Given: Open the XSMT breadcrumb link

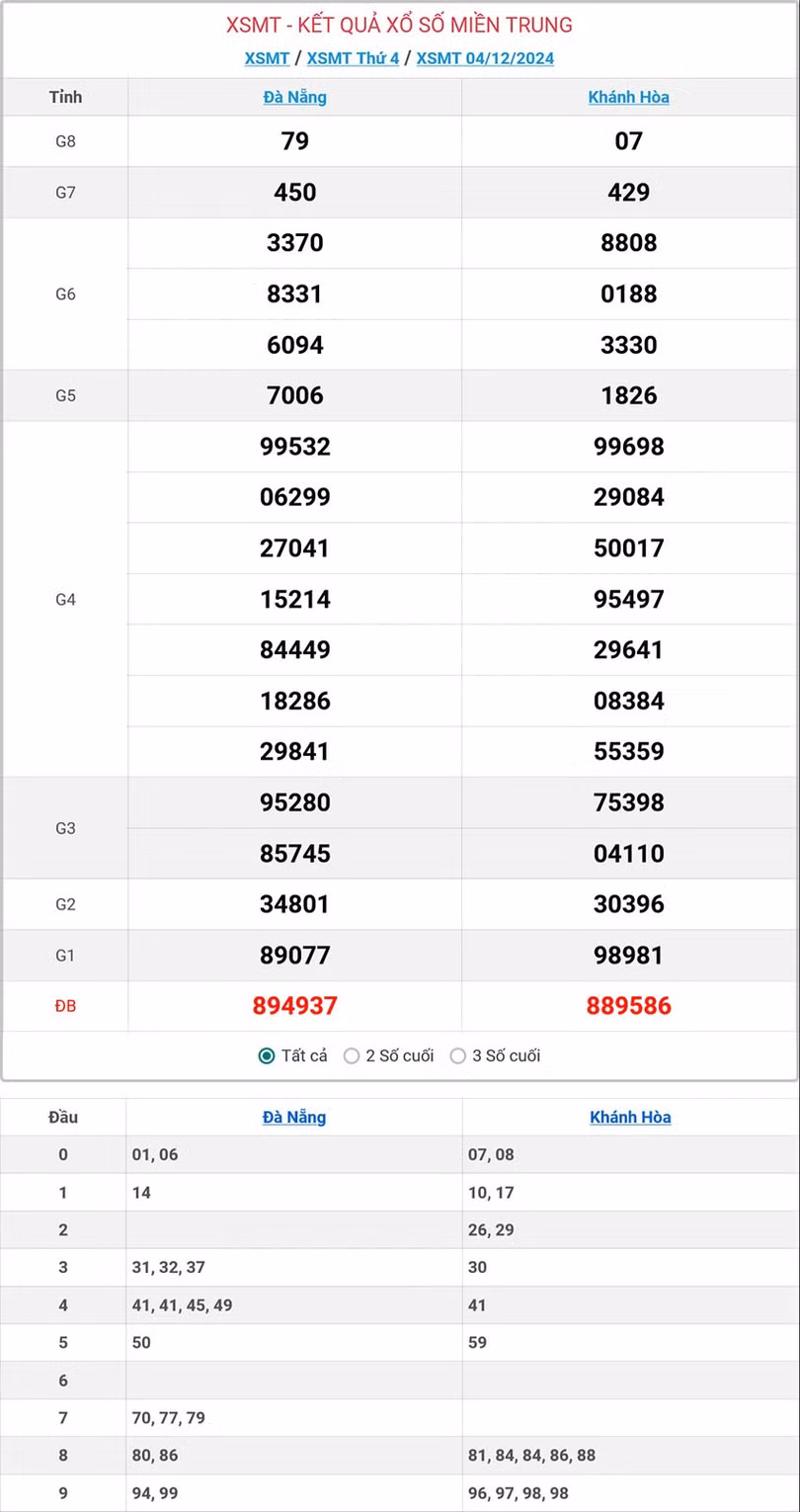Looking at the screenshot, I should pos(267,58).
